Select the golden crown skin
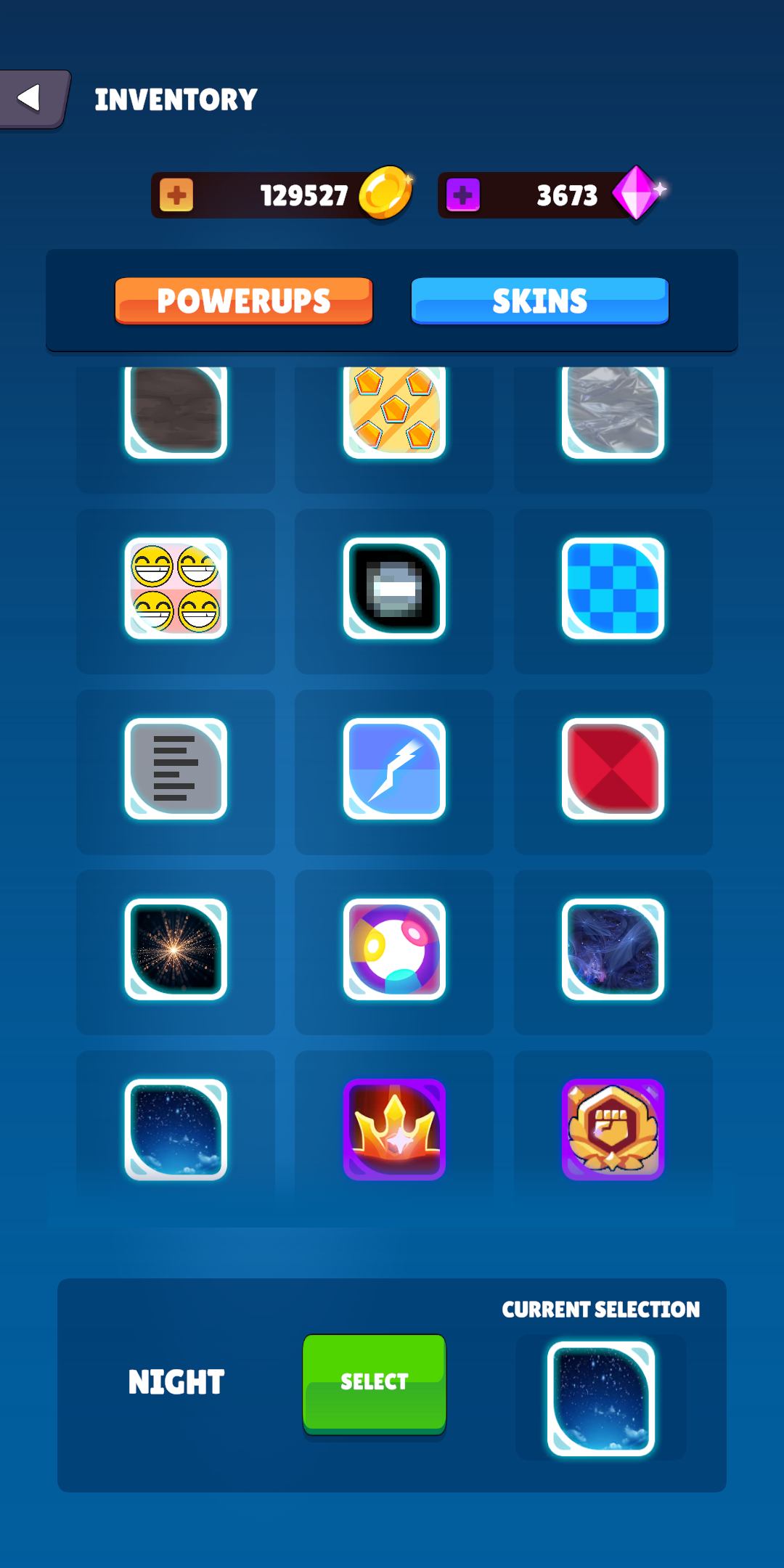The height and width of the screenshot is (1568, 784). [x=394, y=1130]
